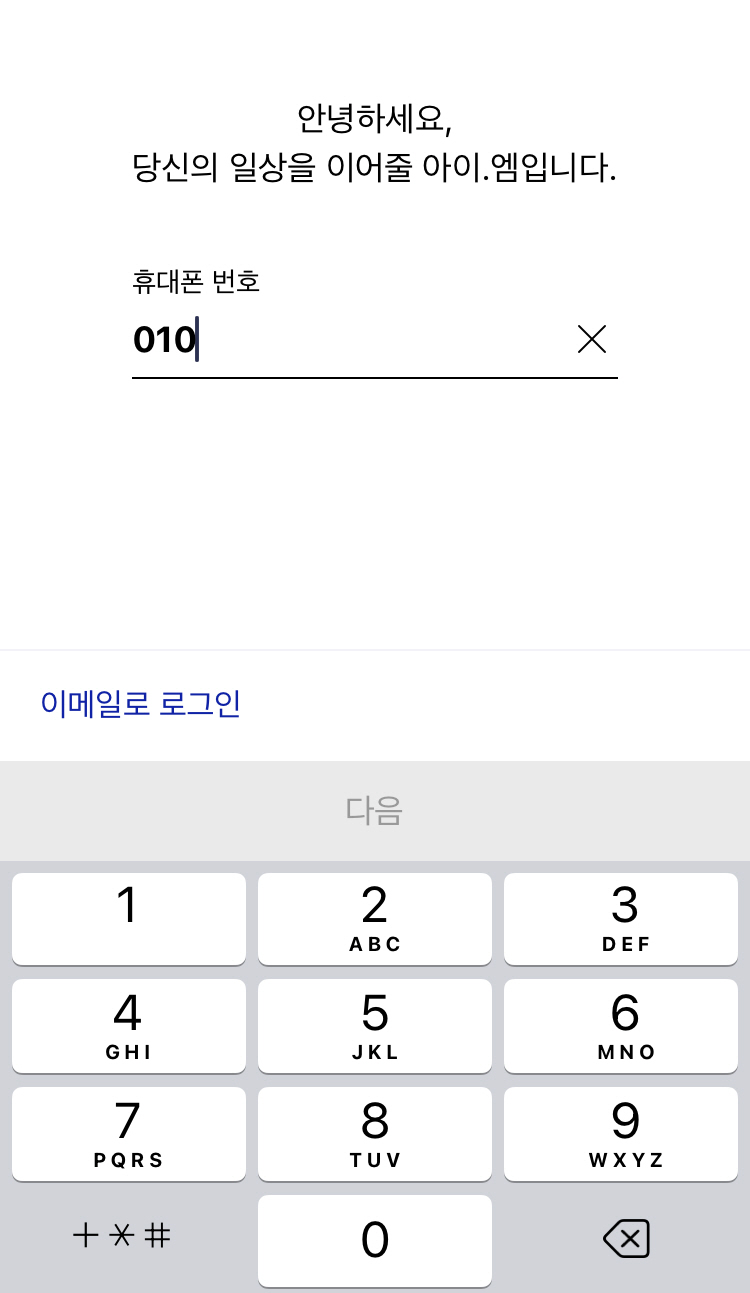Open email login via 이메일로 로그인 link
The width and height of the screenshot is (750, 1293).
[141, 705]
